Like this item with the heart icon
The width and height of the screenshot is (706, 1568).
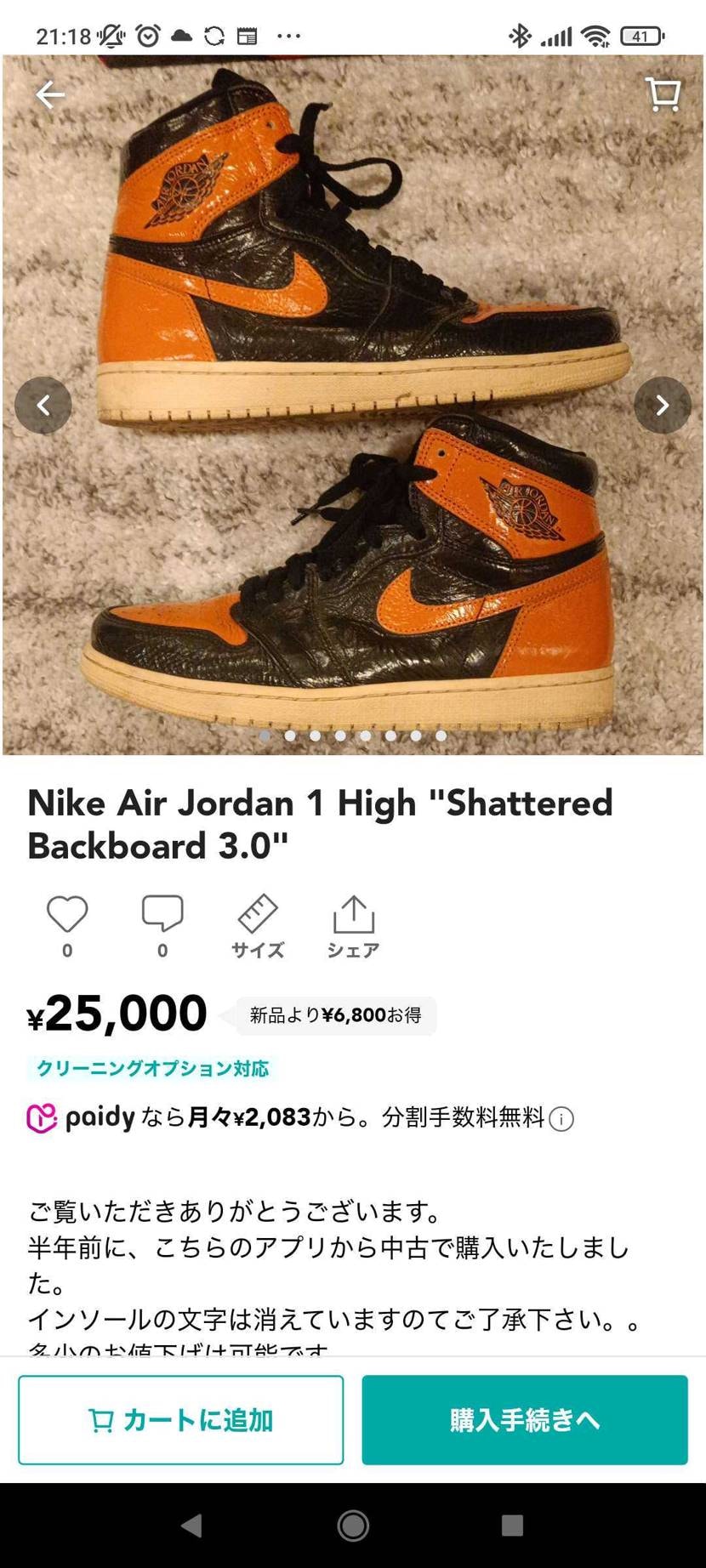(x=67, y=915)
